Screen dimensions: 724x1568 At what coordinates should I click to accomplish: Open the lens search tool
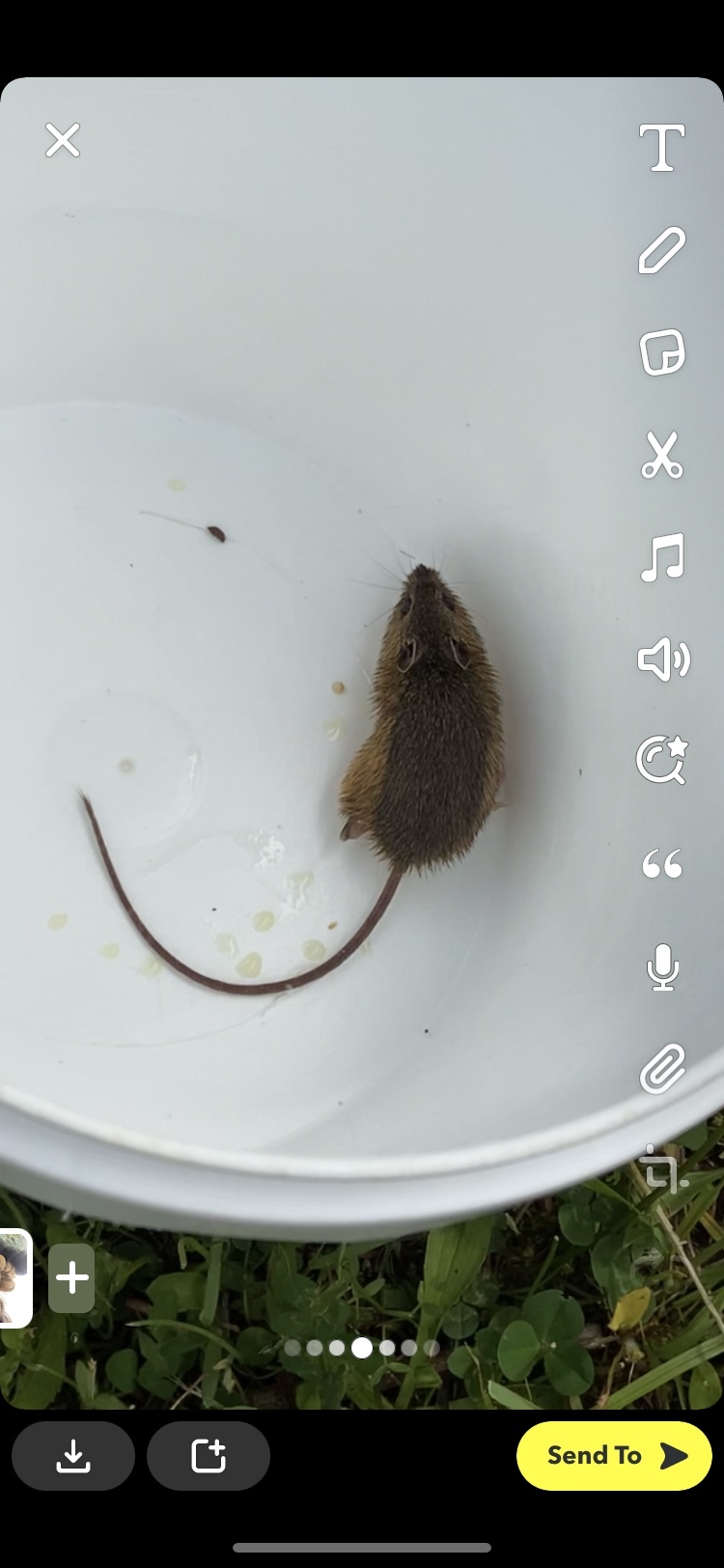[x=662, y=761]
